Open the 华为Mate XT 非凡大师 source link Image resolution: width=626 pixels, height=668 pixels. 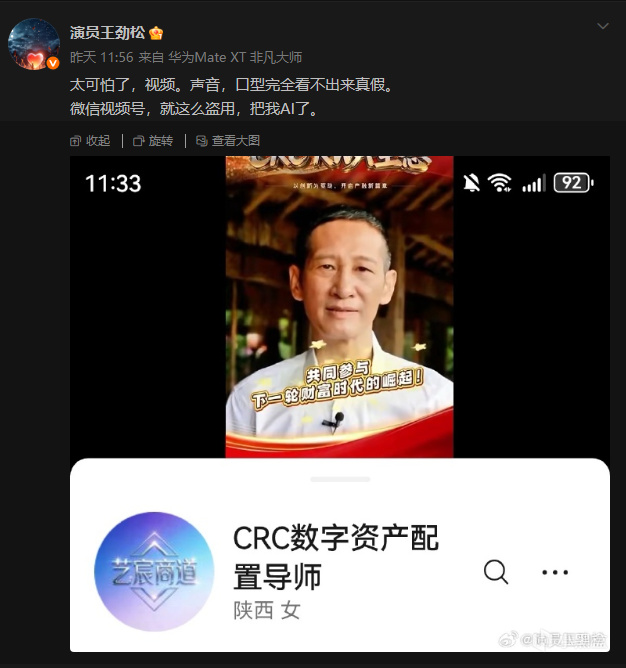point(234,57)
